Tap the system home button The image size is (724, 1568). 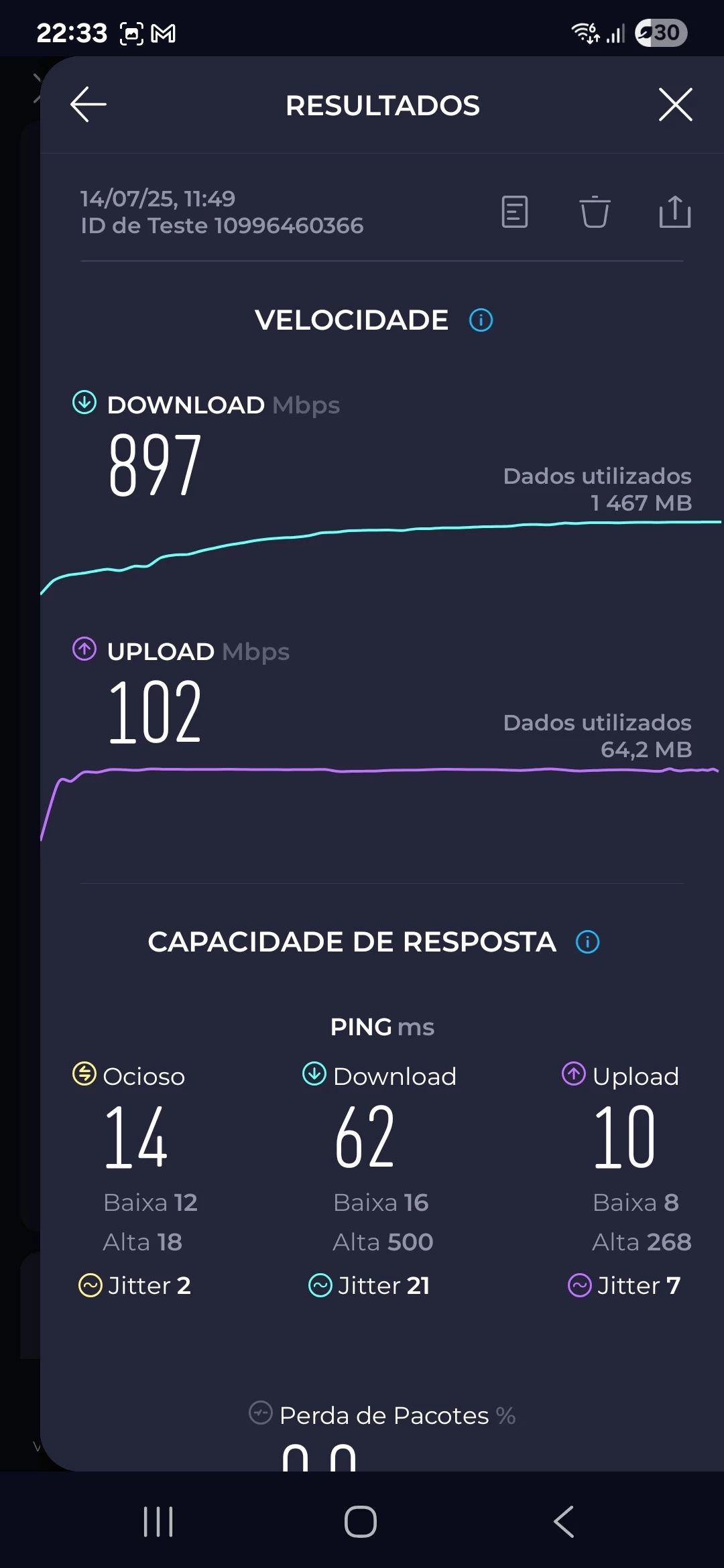point(361,1521)
